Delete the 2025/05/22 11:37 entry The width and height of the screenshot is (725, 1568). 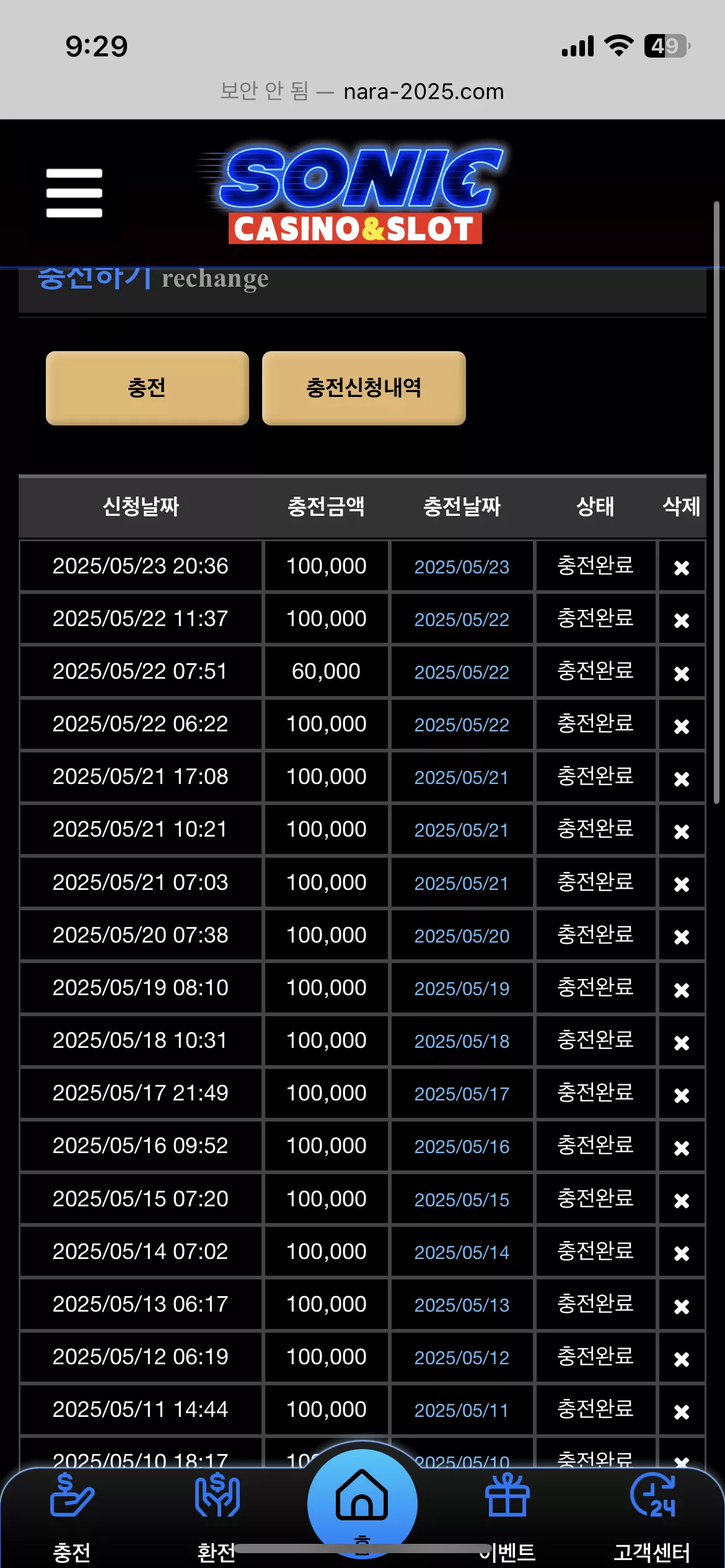[682, 620]
